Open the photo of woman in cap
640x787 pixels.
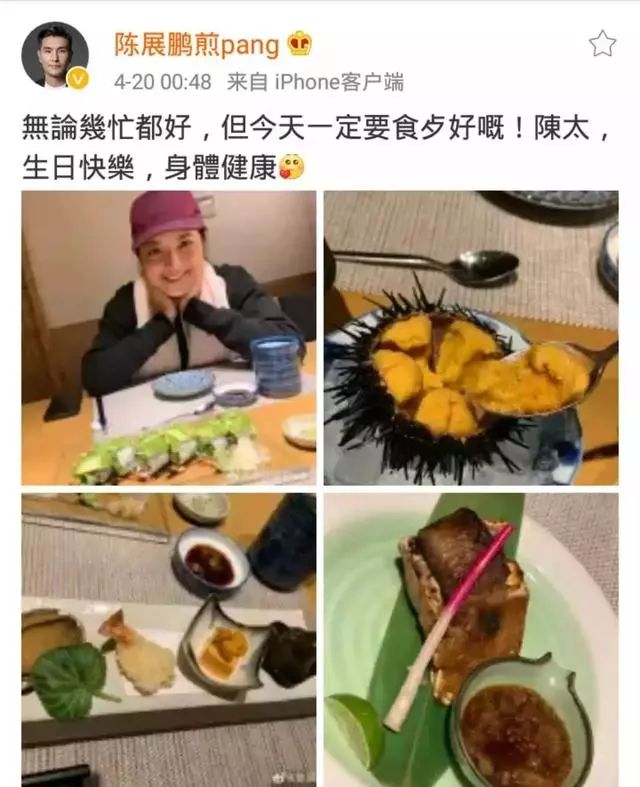click(169, 338)
